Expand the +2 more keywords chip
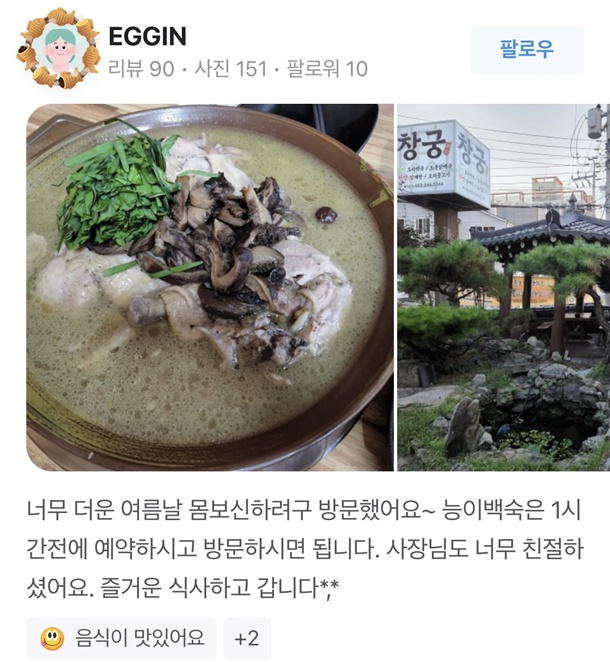 [x=246, y=638]
